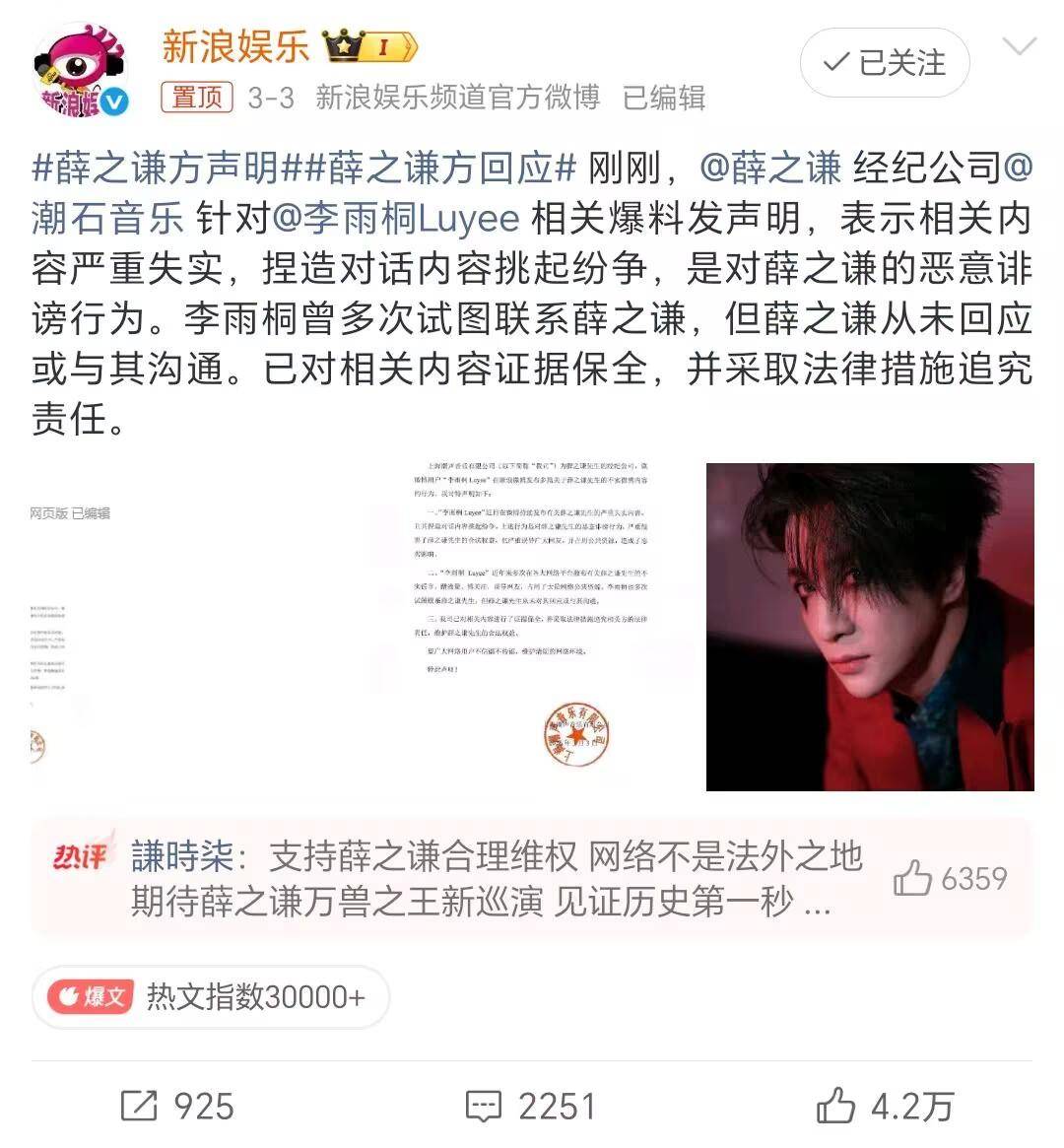Open the red-toned portrait photo
1064x1148 pixels.
coord(870,627)
